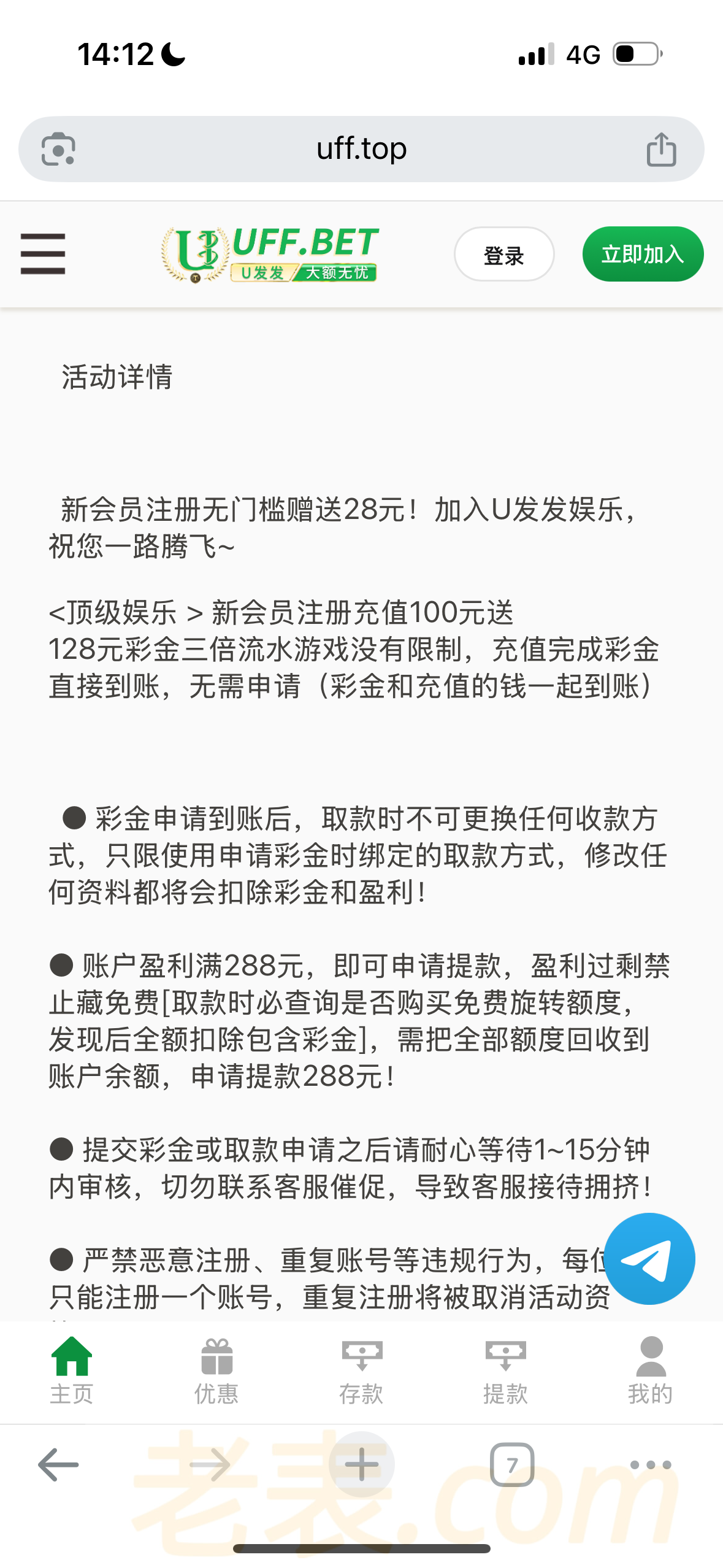Open the camera search icon in the address bar
This screenshot has width=723, height=1568.
coord(58,149)
